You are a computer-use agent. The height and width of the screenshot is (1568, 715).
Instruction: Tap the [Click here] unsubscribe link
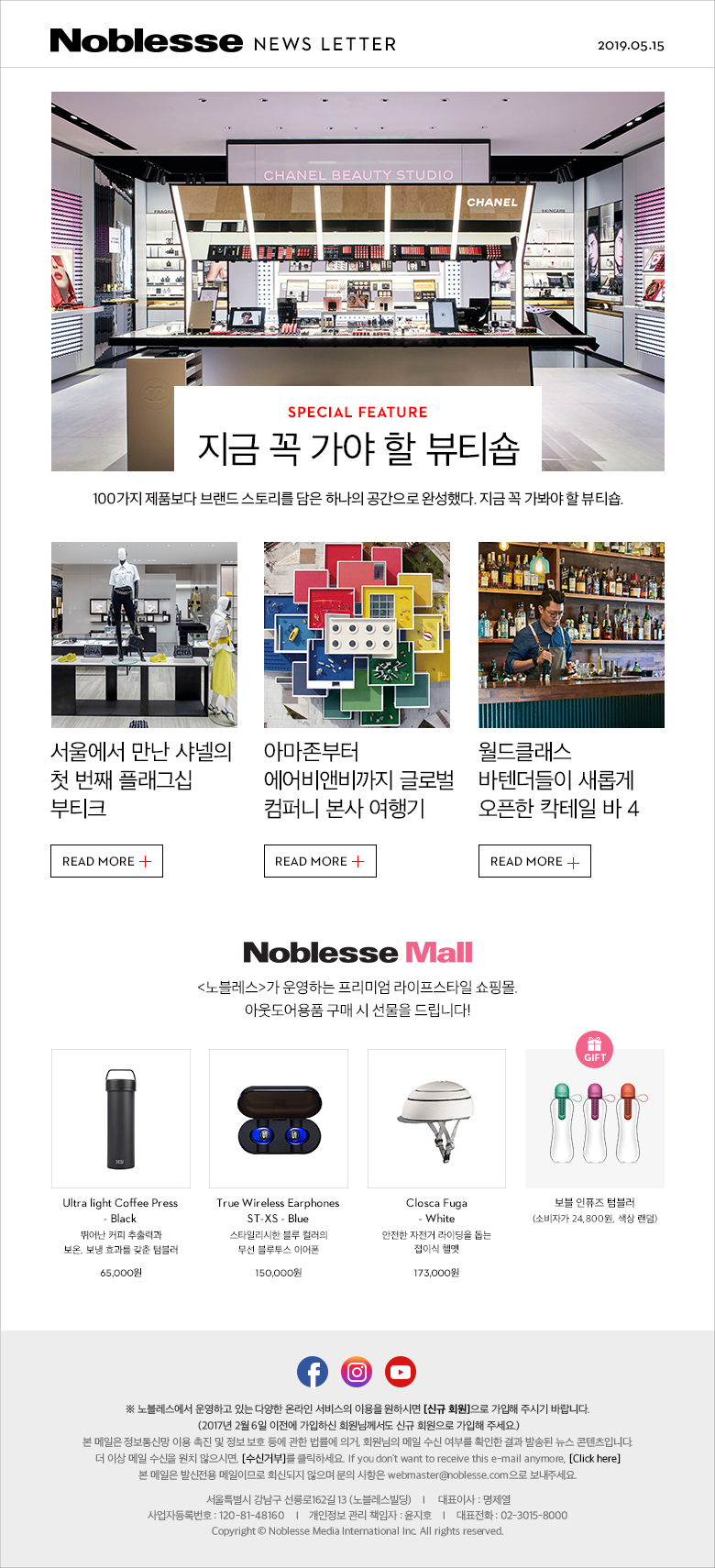tap(594, 1458)
